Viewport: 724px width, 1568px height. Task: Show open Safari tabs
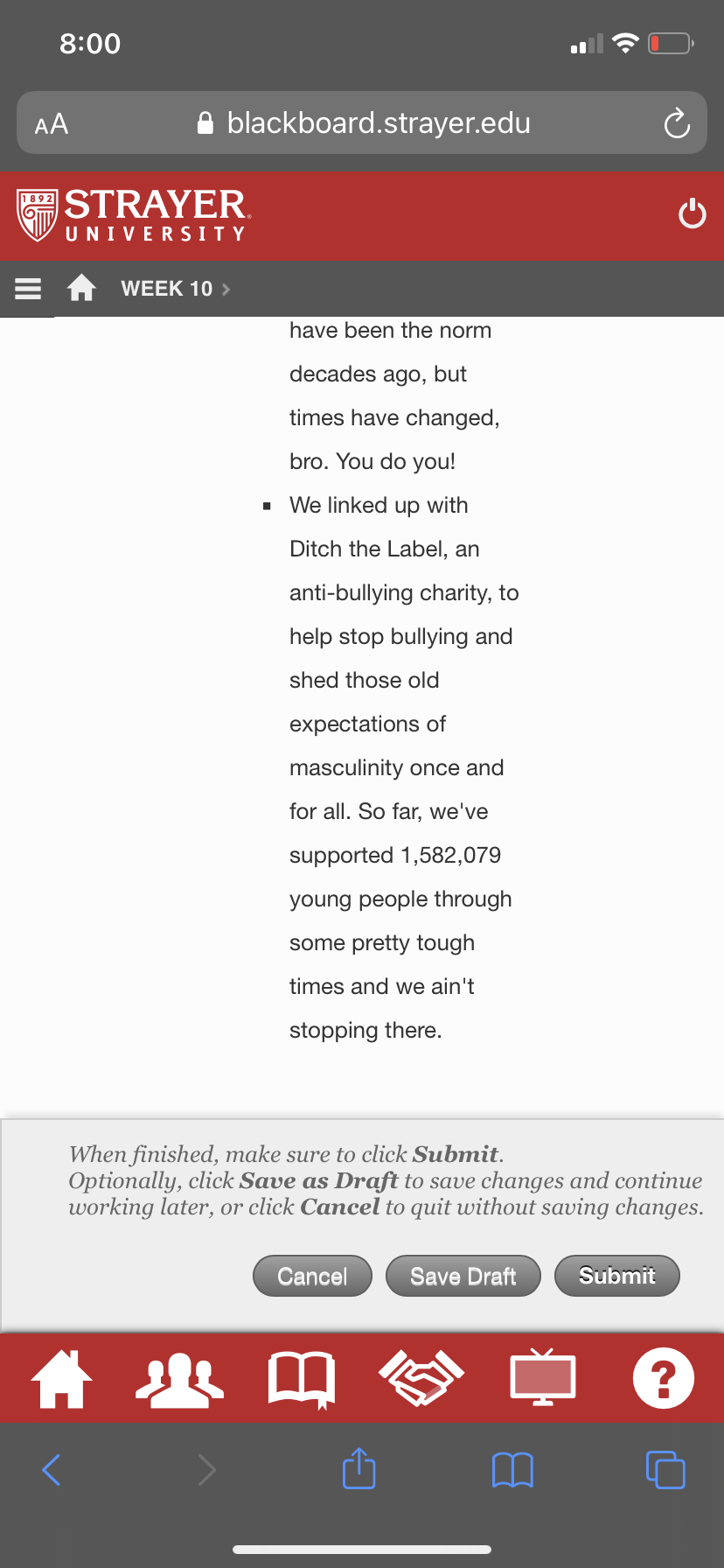point(665,1470)
